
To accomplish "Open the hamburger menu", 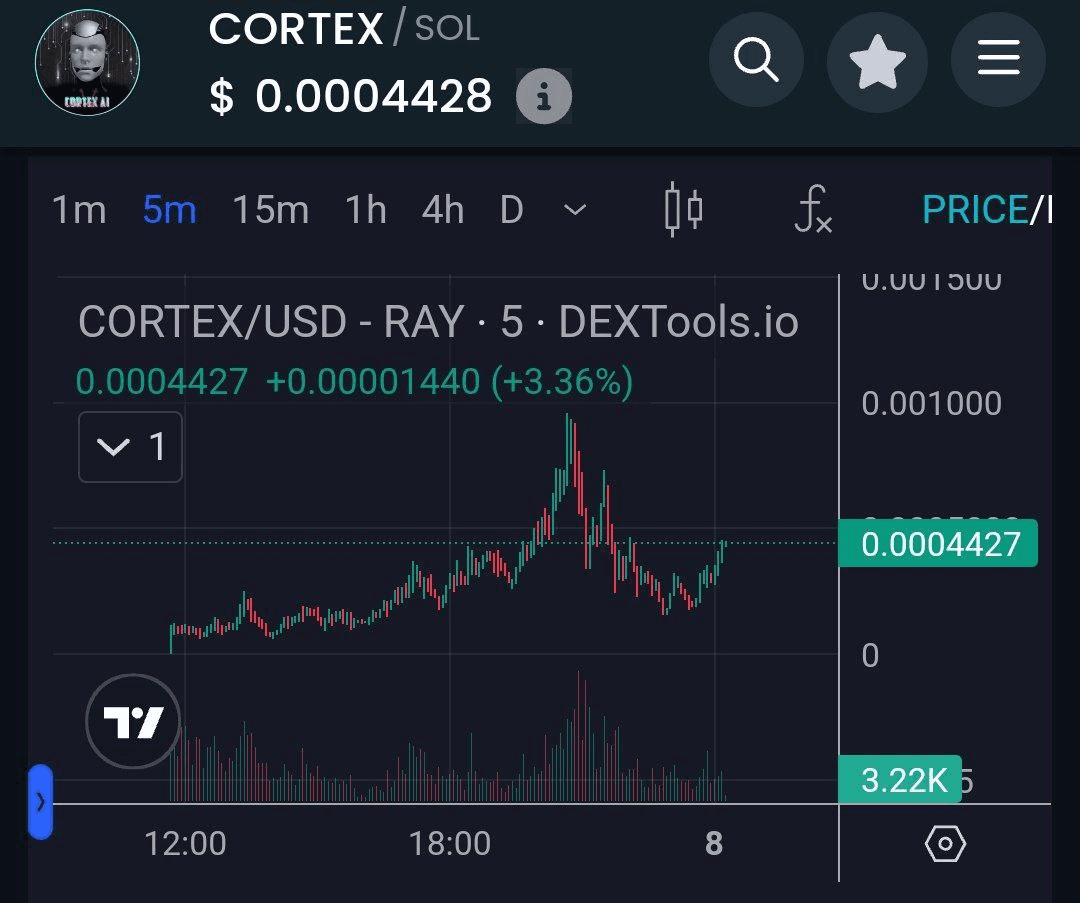I will coord(997,62).
